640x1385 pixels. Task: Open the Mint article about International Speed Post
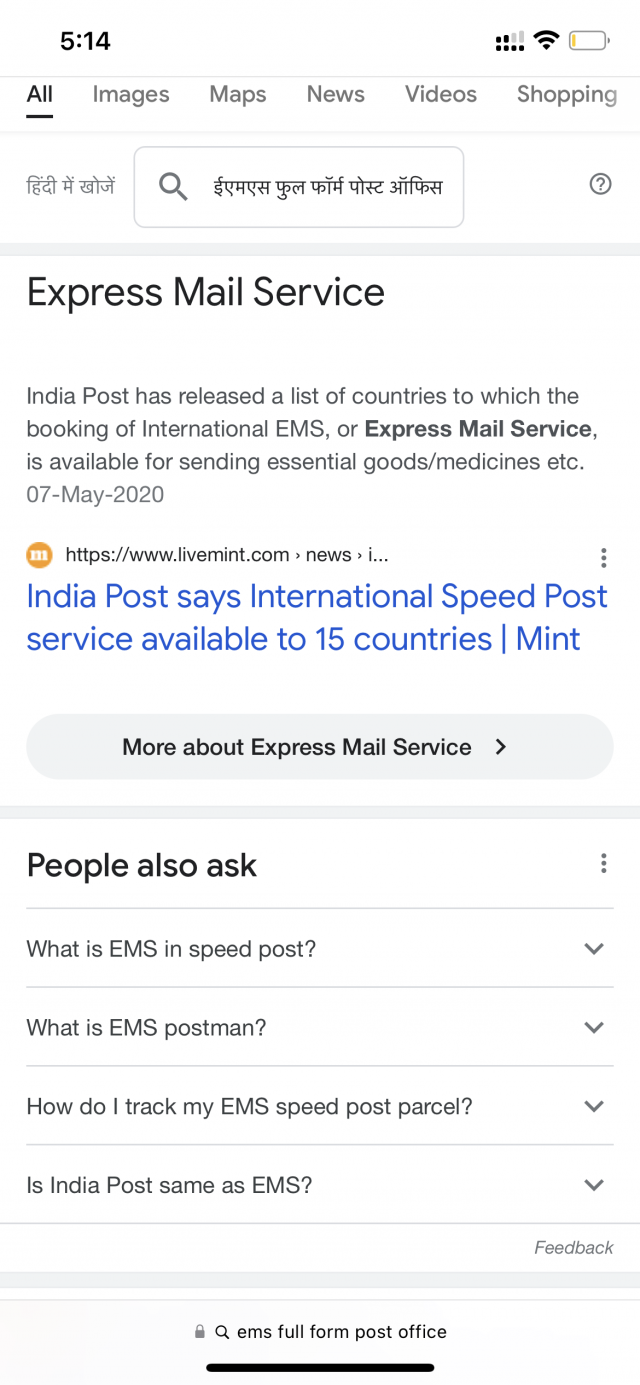point(317,617)
